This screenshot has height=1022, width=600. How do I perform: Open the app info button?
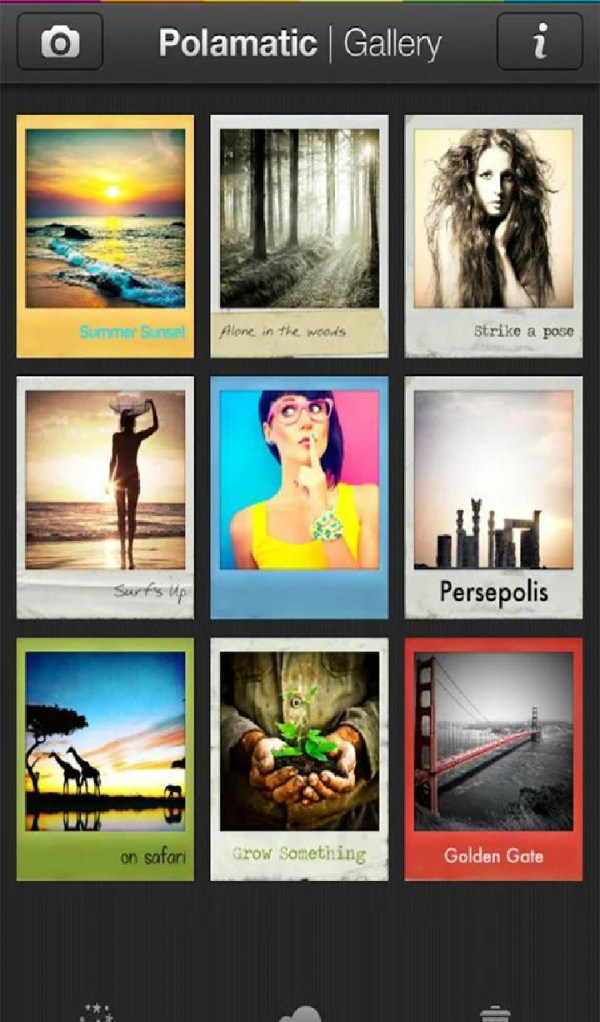pyautogui.click(x=540, y=42)
